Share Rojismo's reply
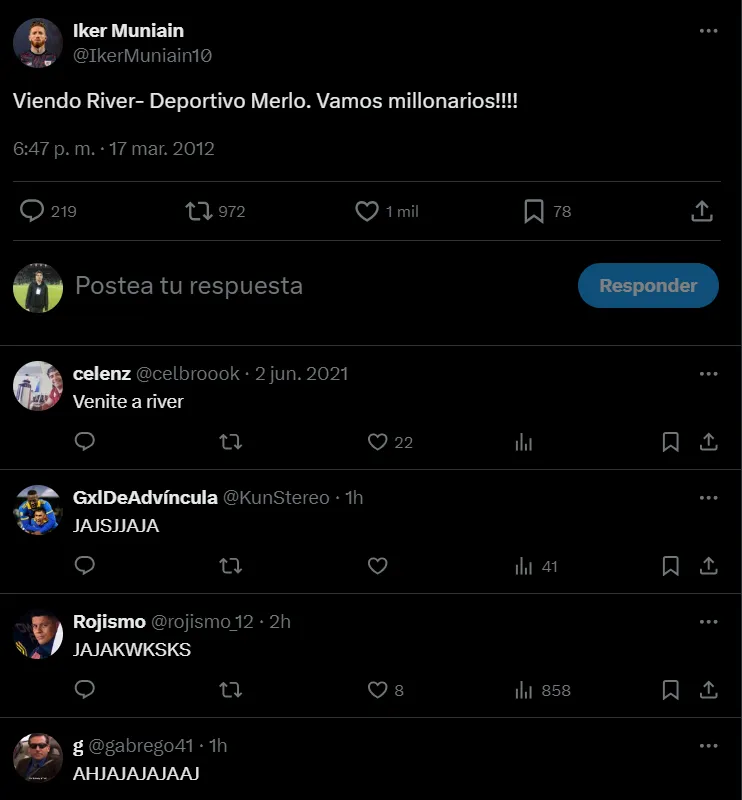 pyautogui.click(x=708, y=690)
